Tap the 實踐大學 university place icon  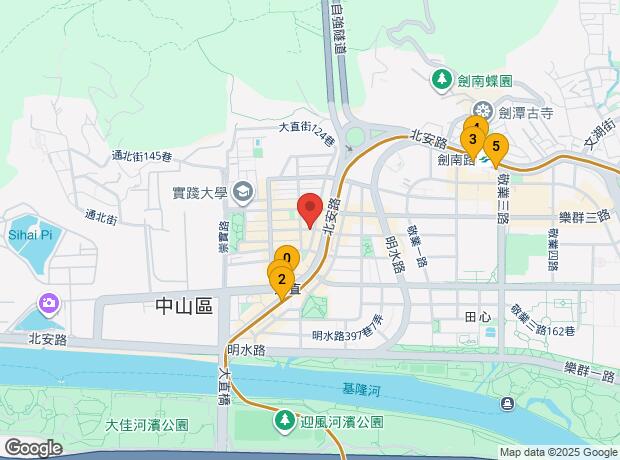tap(242, 190)
